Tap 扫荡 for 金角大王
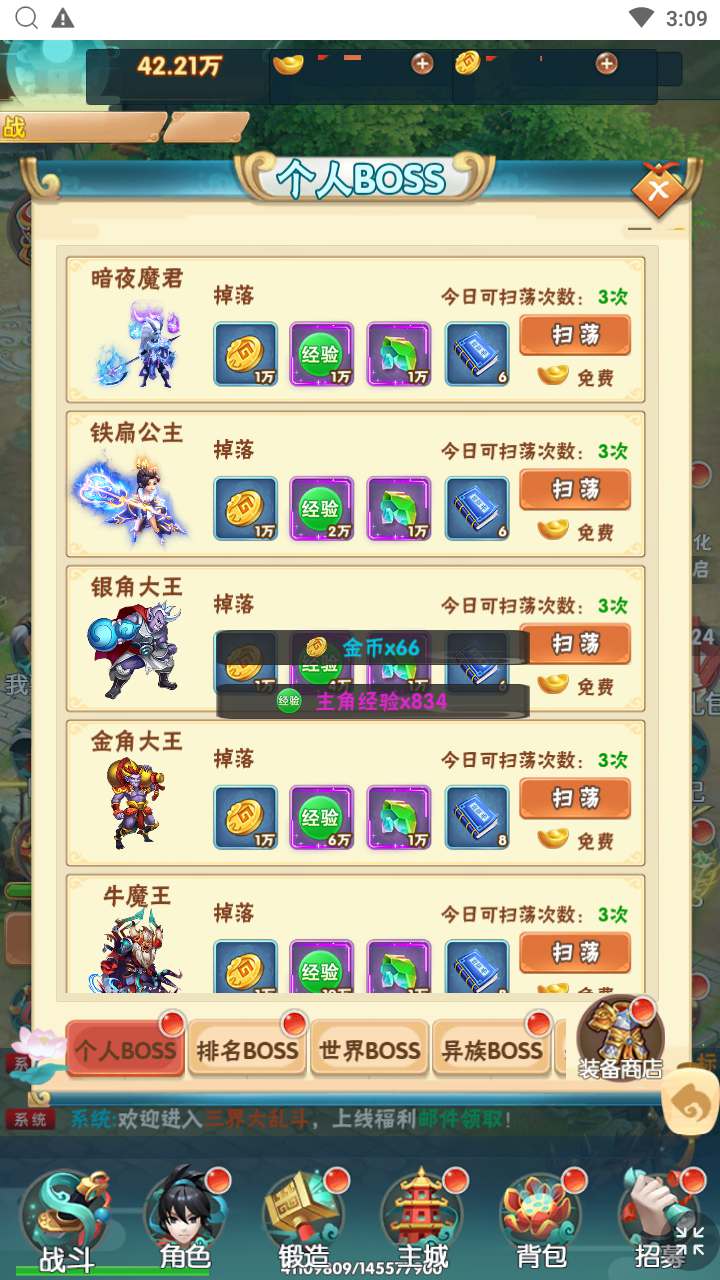This screenshot has width=720, height=1280. (575, 799)
